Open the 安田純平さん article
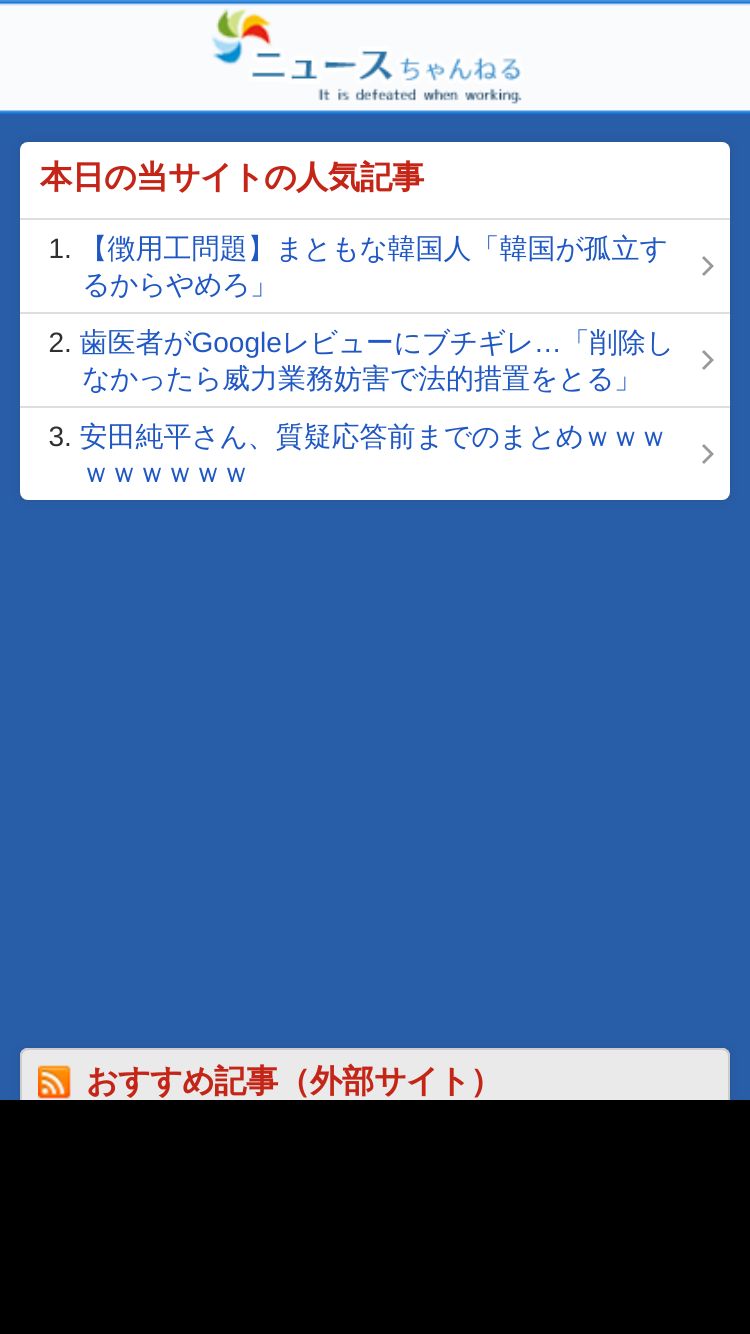This screenshot has height=1334, width=750. (x=374, y=454)
